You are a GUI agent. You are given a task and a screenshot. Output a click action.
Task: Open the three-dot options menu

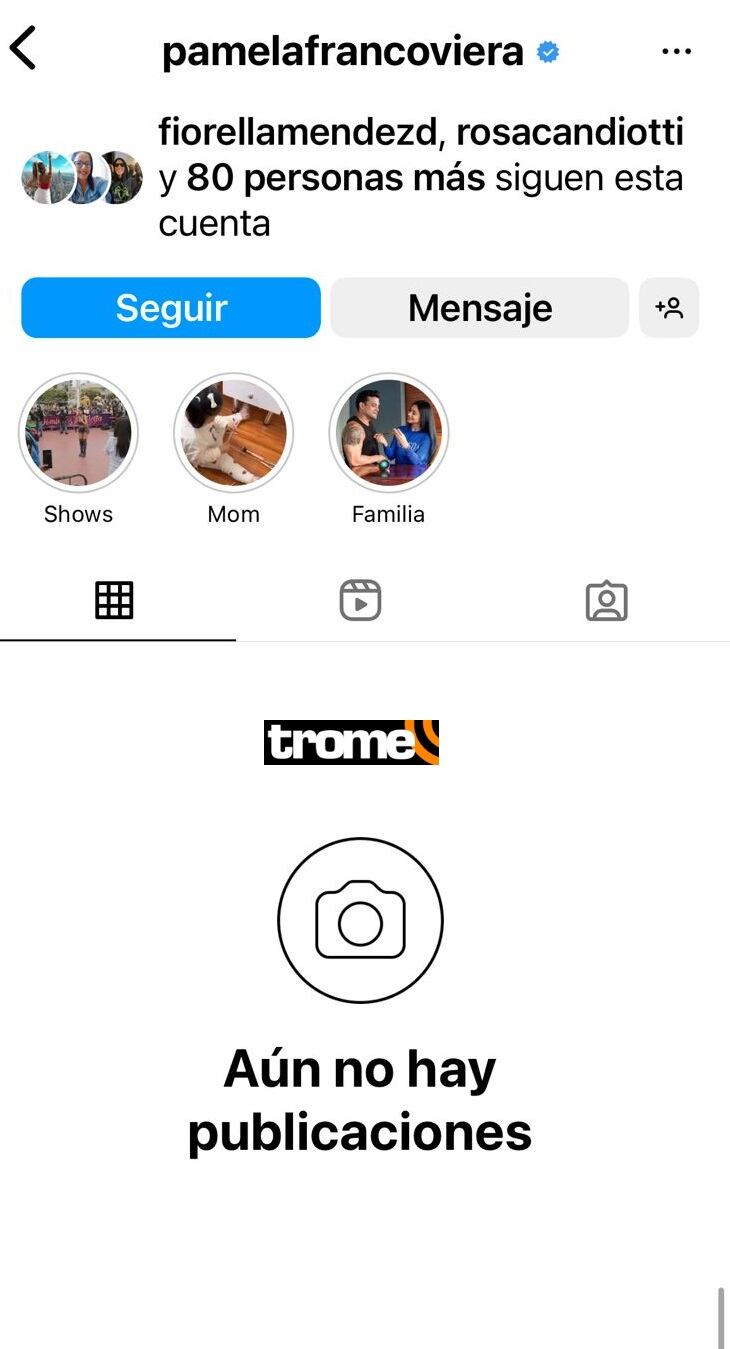tap(676, 51)
